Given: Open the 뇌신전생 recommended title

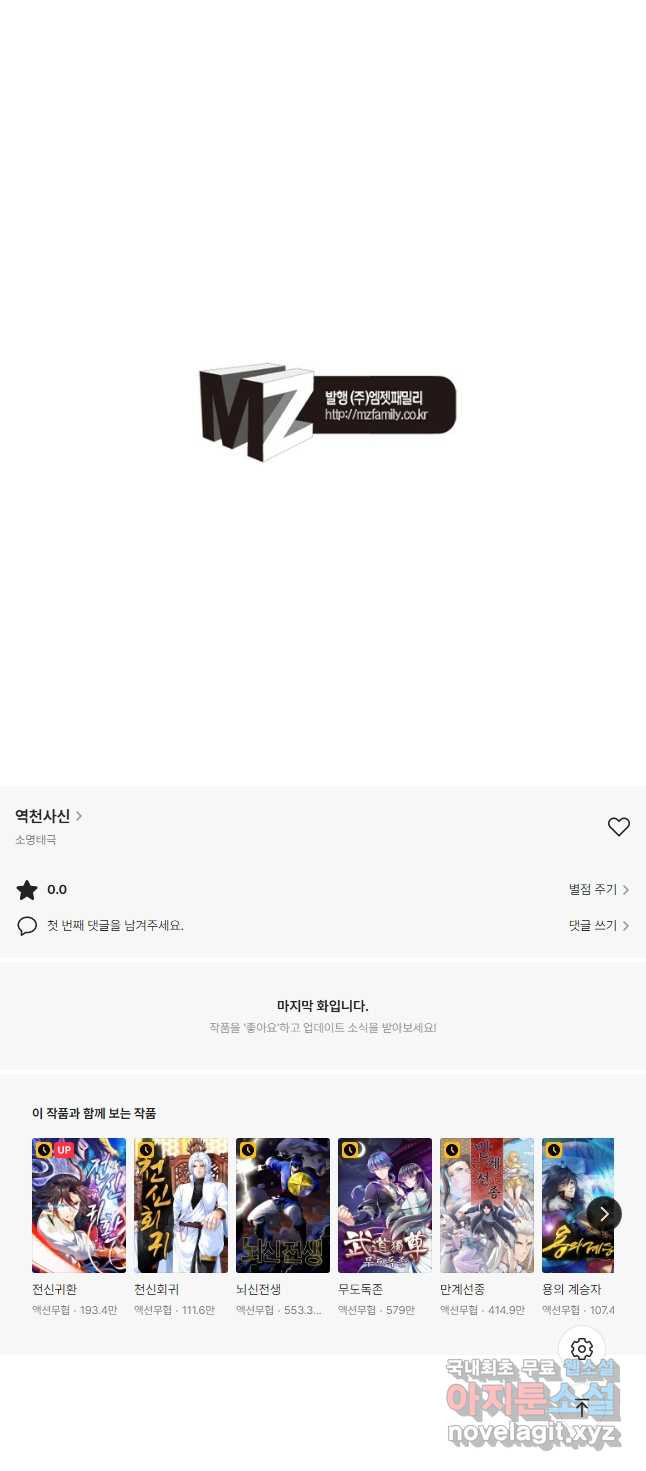Looking at the screenshot, I should 283,1205.
